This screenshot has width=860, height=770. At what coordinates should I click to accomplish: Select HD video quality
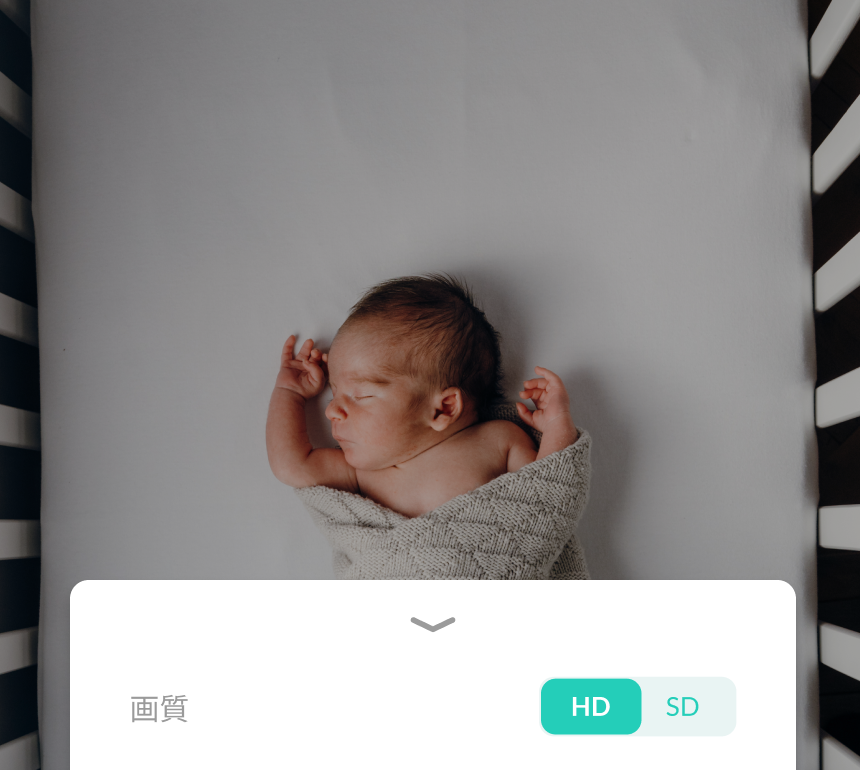click(591, 707)
